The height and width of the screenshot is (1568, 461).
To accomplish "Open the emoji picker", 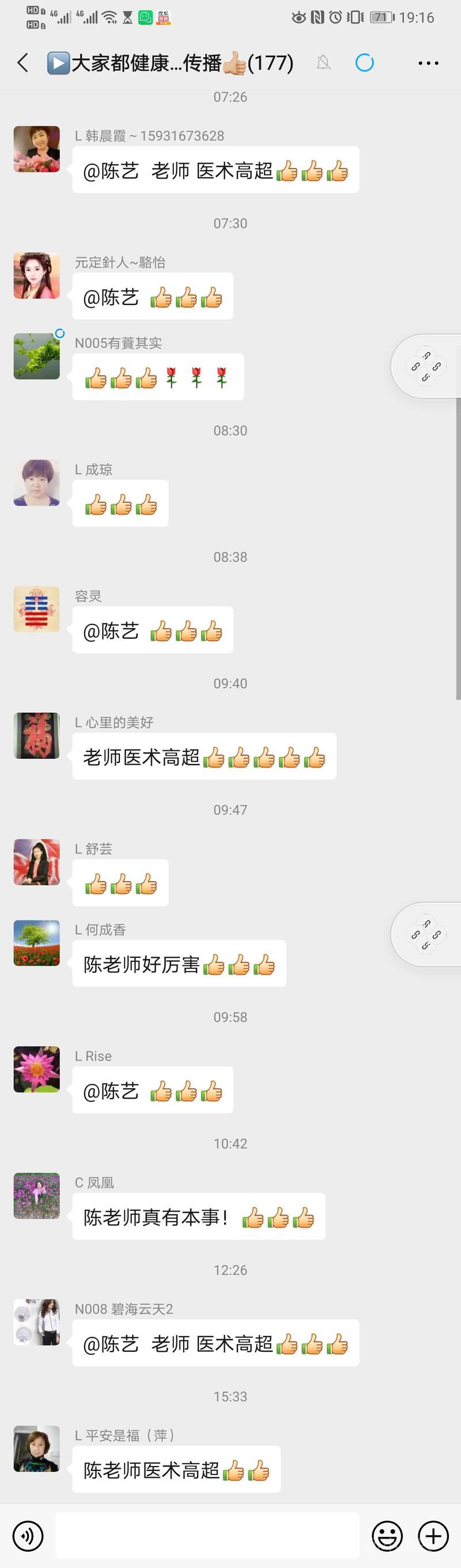I will point(387,1536).
